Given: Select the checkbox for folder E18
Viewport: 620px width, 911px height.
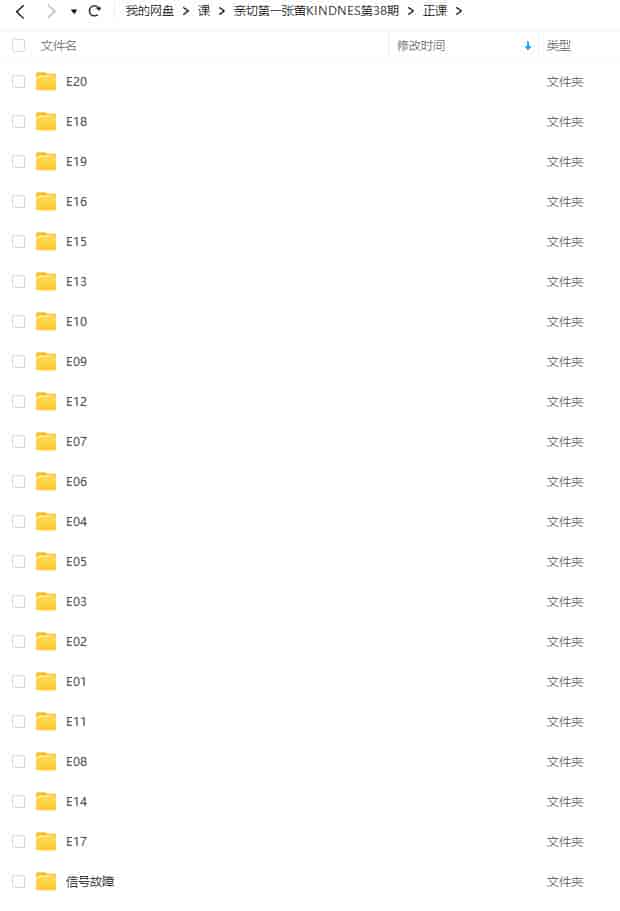Looking at the screenshot, I should [18, 122].
